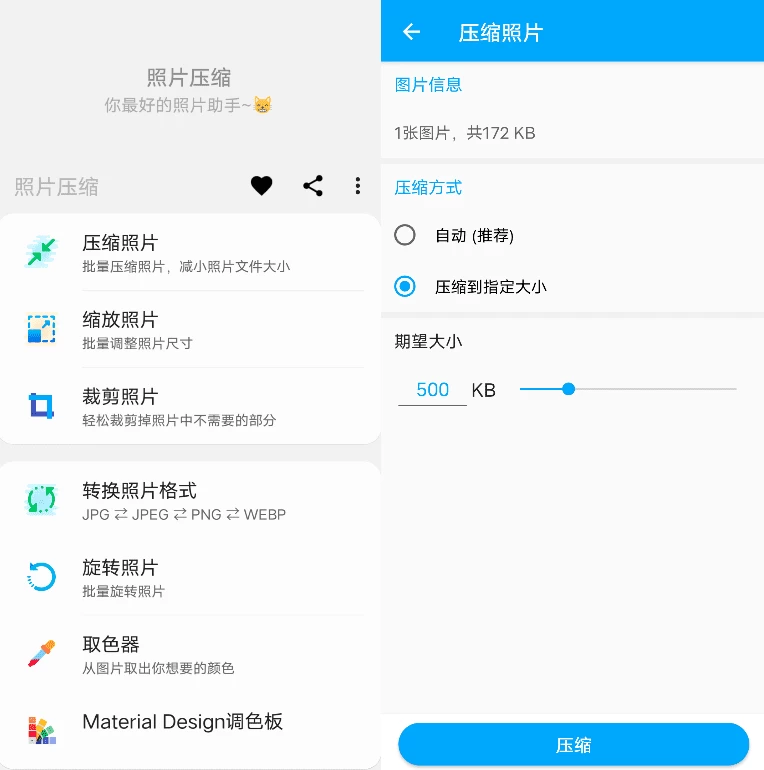Click the scale photos resize icon
The width and height of the screenshot is (764, 770).
click(x=40, y=328)
